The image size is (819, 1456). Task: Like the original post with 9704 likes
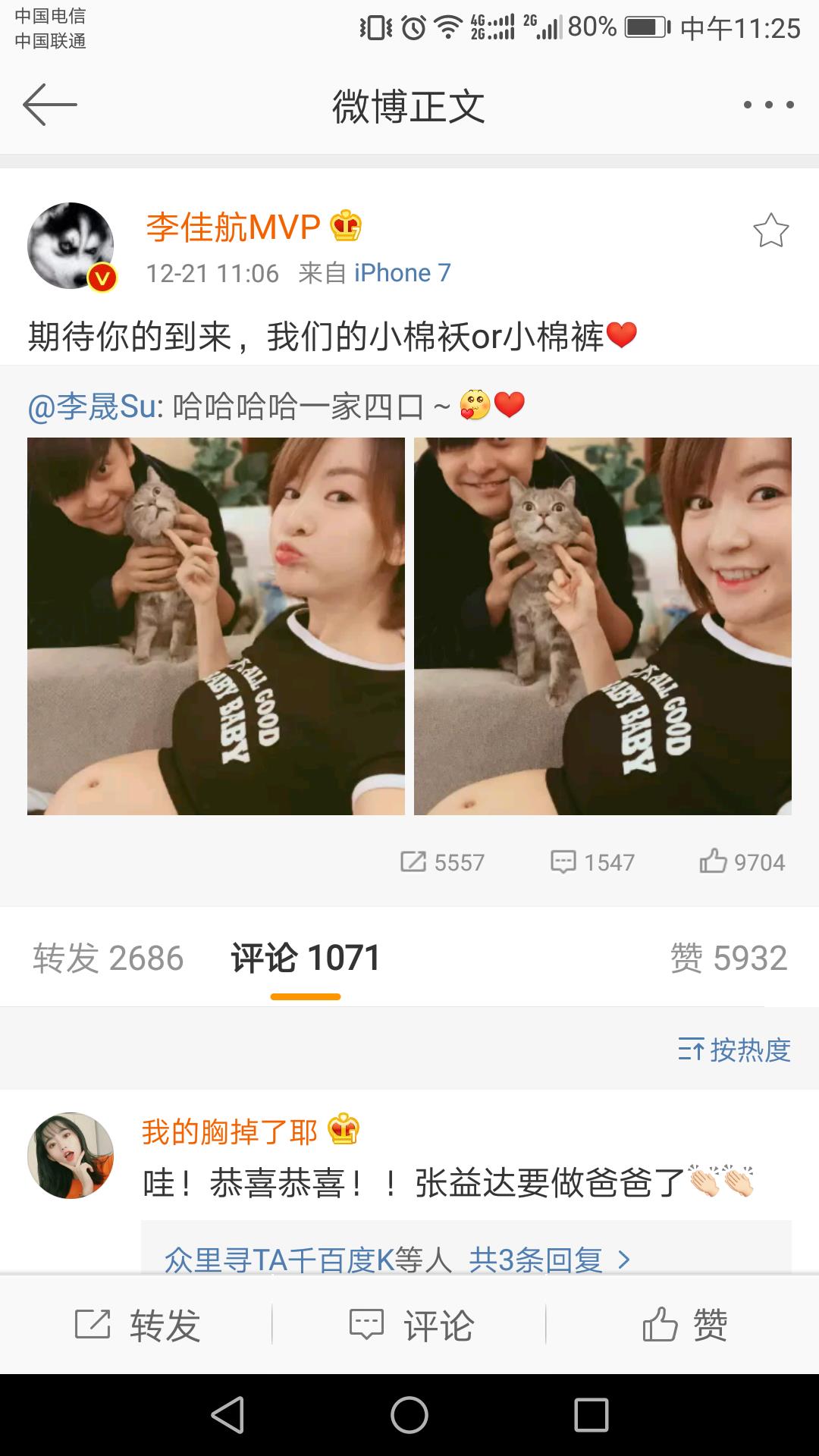[x=742, y=862]
